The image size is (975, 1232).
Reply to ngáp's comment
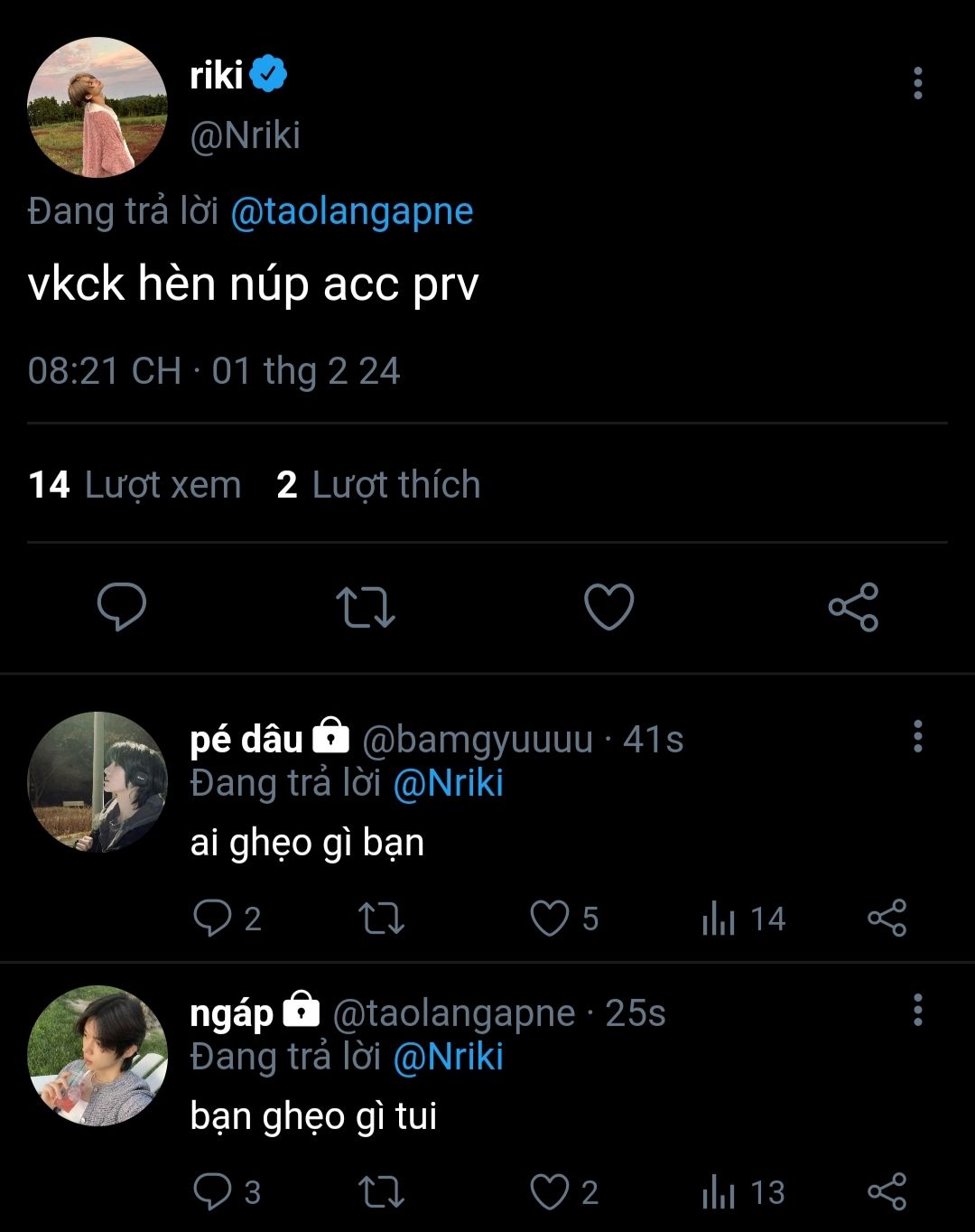(x=213, y=1192)
